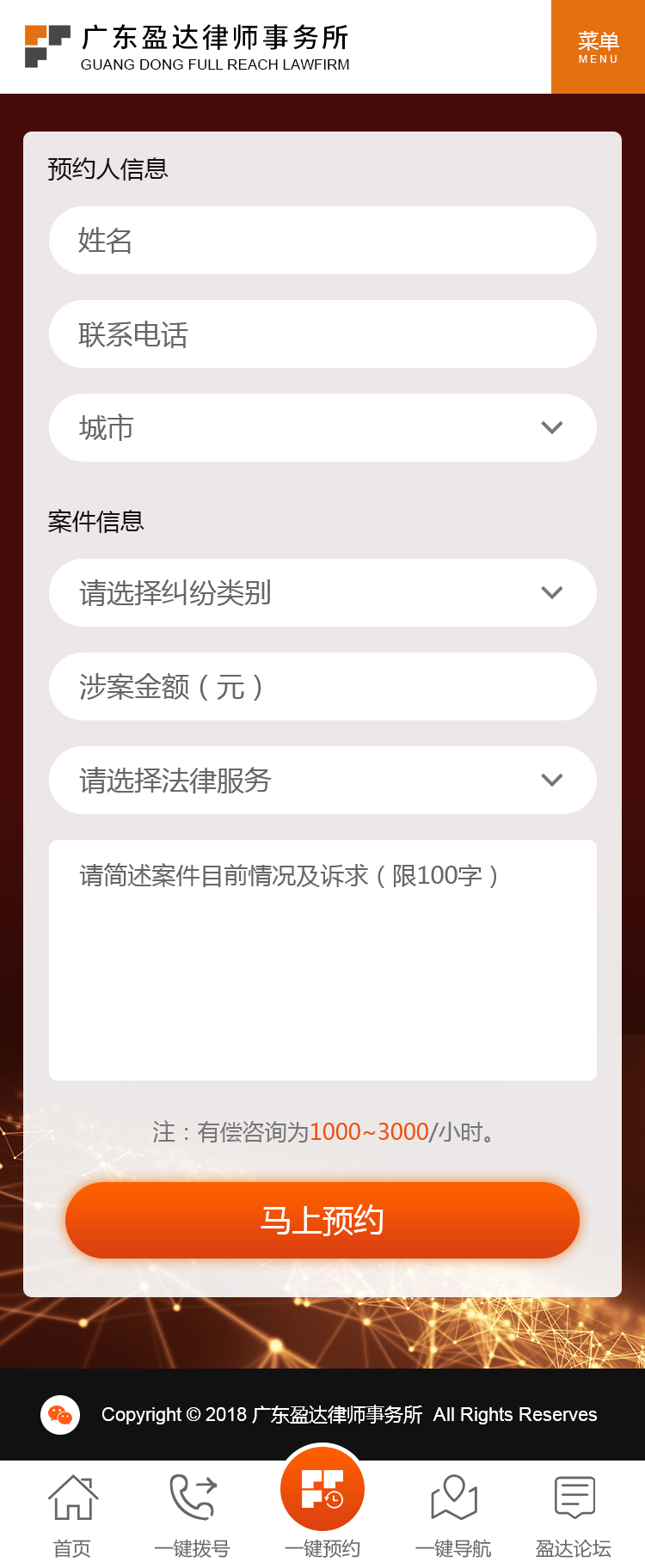Tap the 姓名 name field
Image resolution: width=645 pixels, height=1568 pixels.
point(322,241)
